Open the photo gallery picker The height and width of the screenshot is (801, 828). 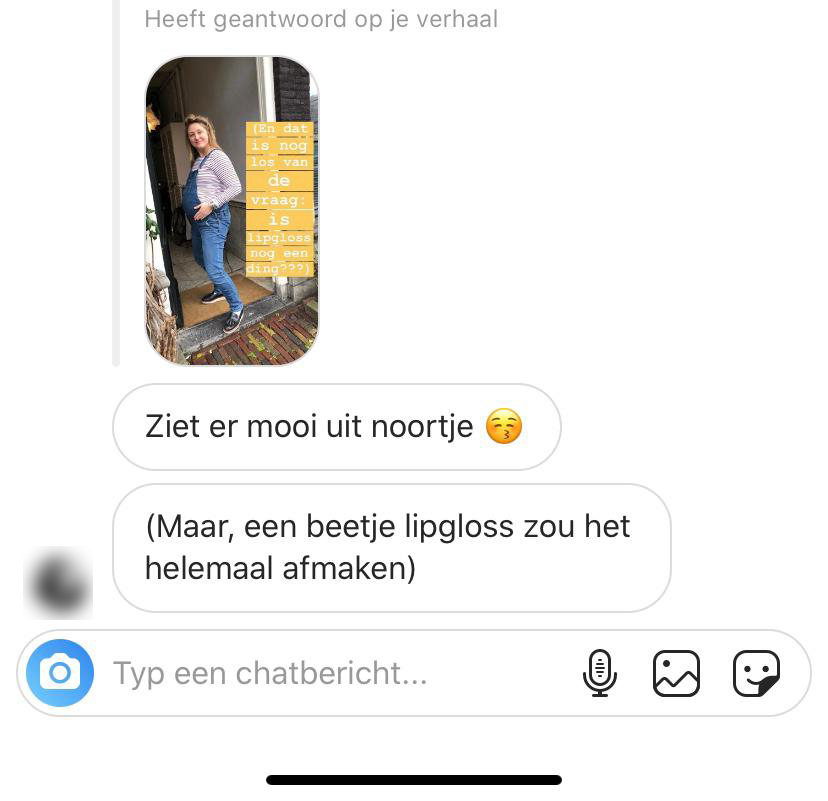[677, 673]
